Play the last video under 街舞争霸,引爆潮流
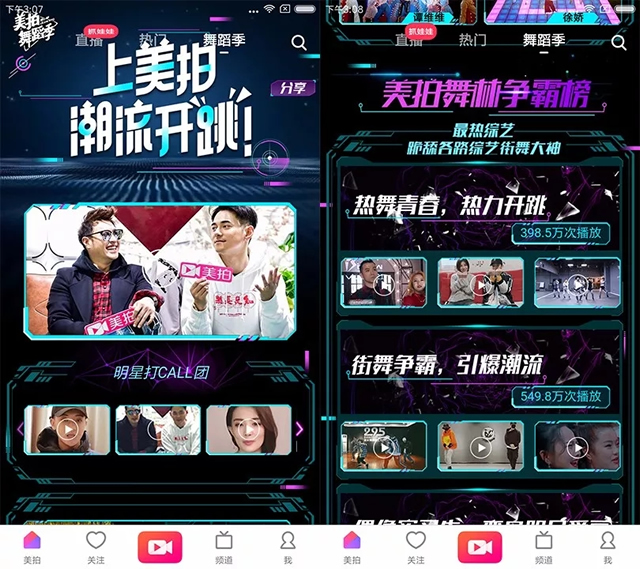The image size is (640, 569). pyautogui.click(x=577, y=447)
